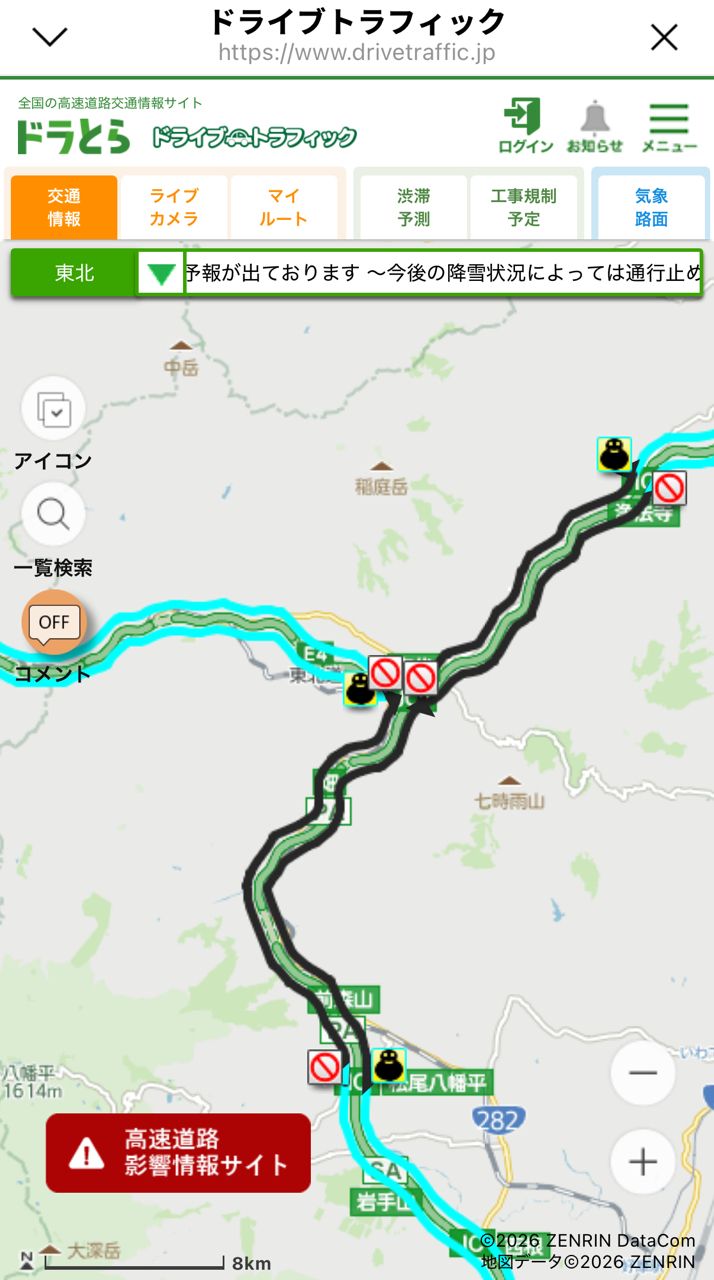Zoom out the map with minus button

coord(643,1073)
